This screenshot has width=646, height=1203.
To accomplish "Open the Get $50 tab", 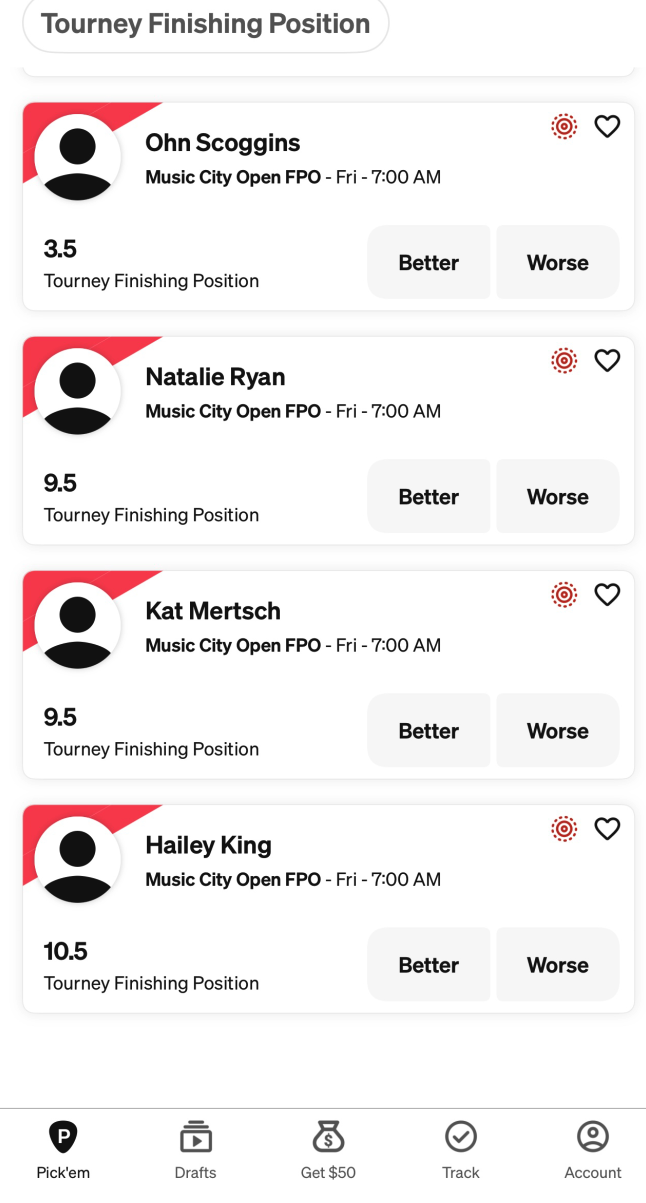I will (328, 1150).
